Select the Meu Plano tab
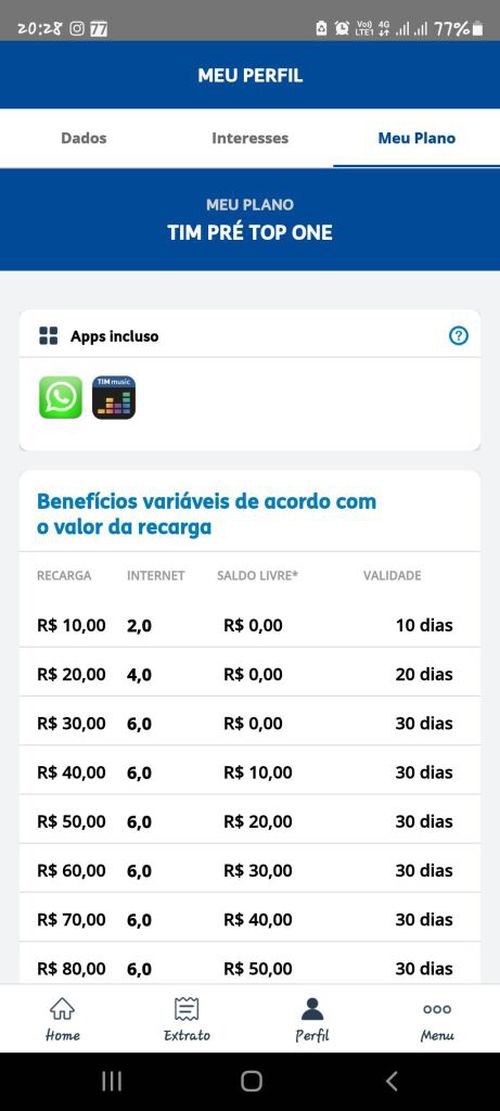The image size is (500, 1111). (416, 138)
